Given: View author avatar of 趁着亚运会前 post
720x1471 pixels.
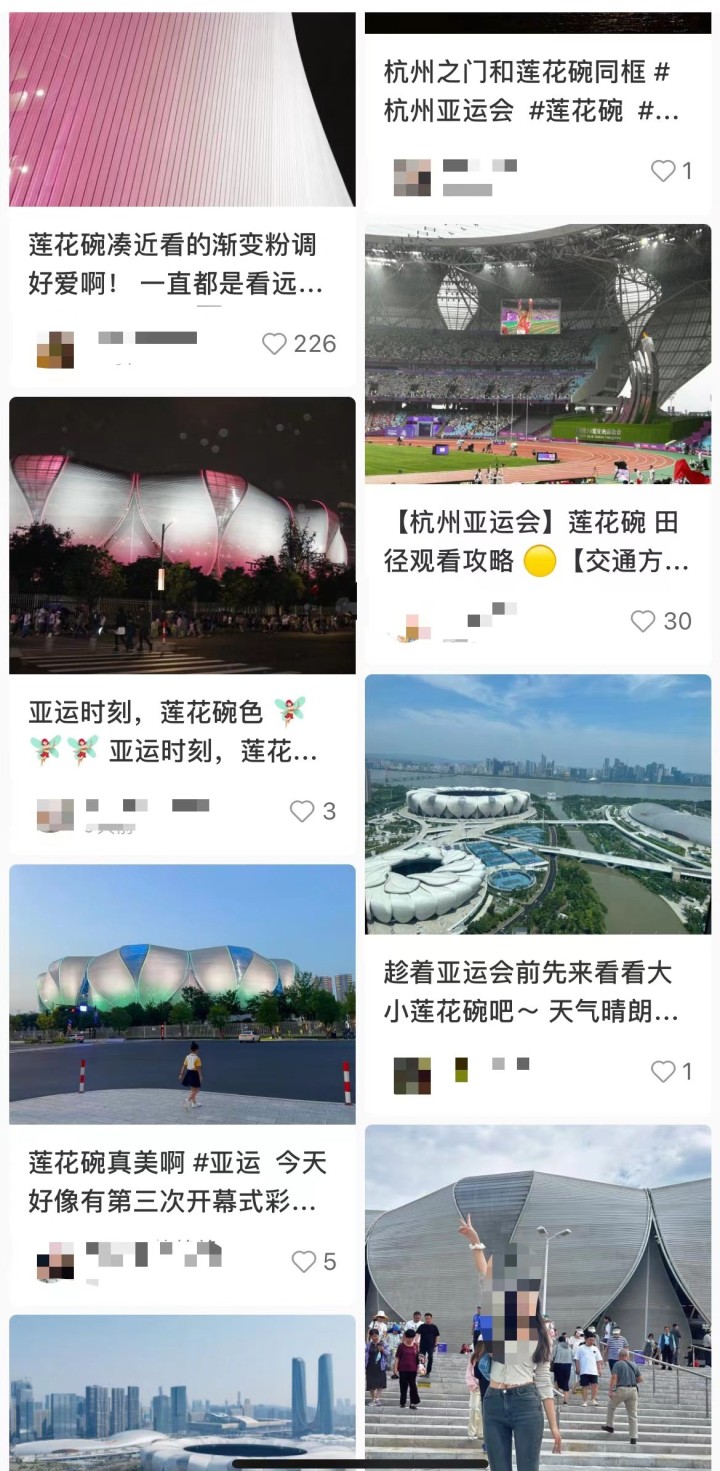Looking at the screenshot, I should pos(412,1075).
